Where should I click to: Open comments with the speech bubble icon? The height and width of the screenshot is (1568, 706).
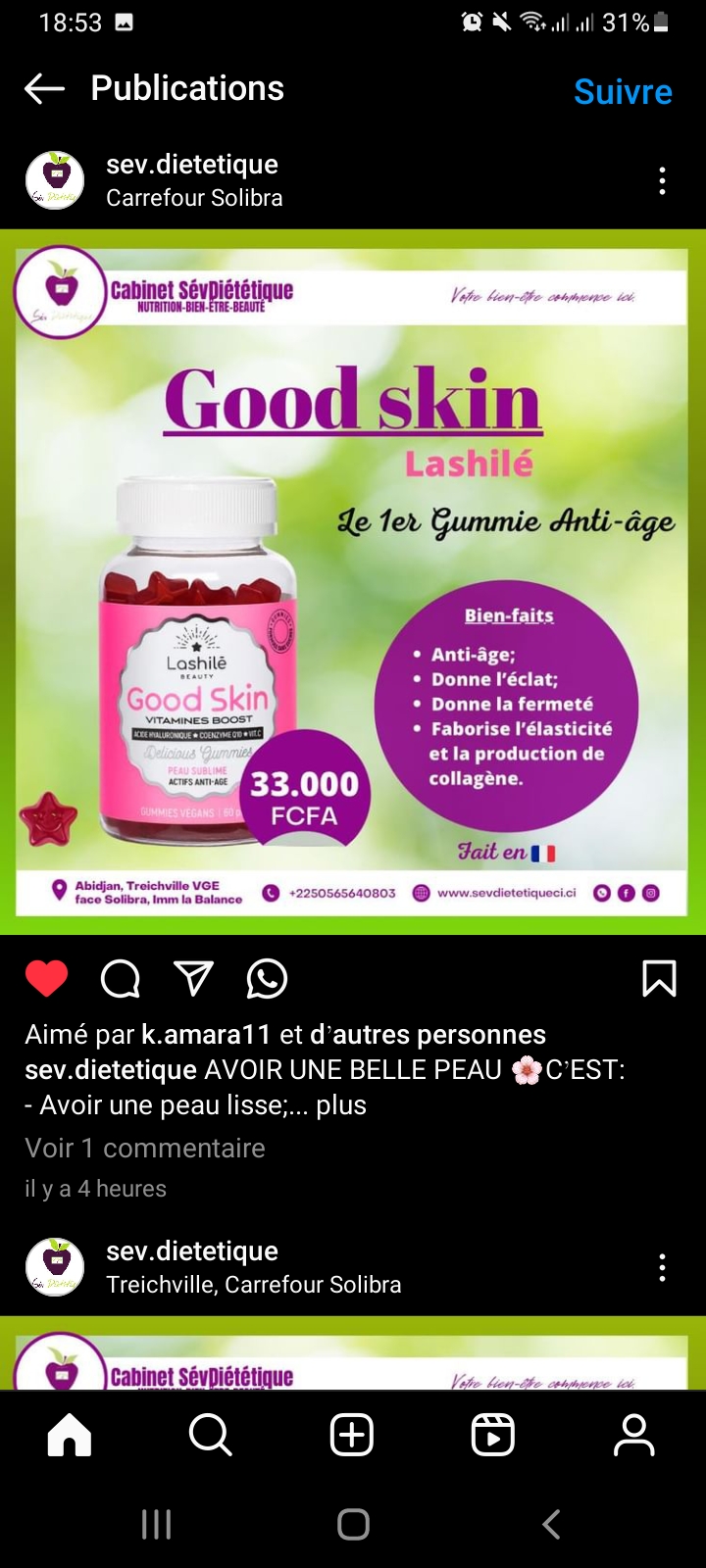[x=120, y=978]
